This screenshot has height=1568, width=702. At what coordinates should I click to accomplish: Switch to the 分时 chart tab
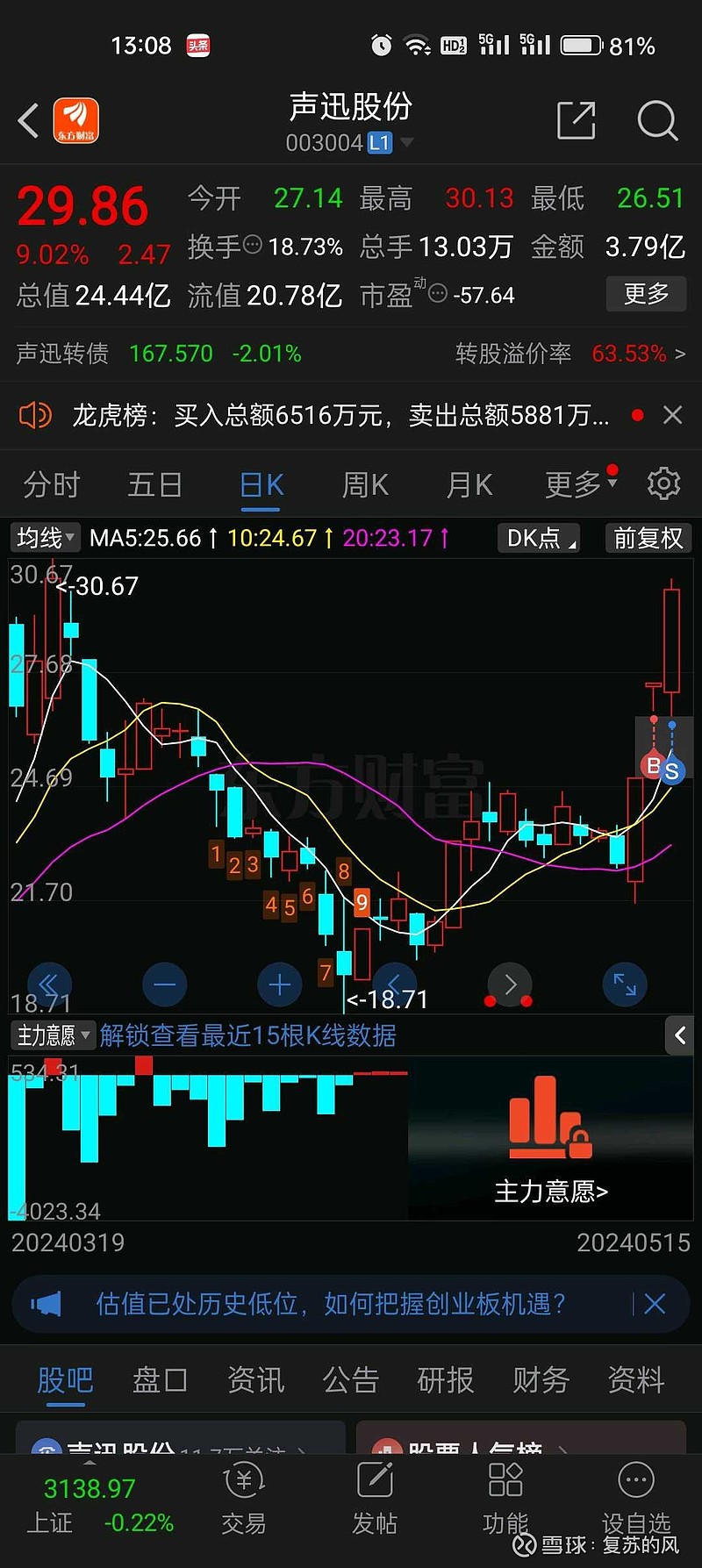(52, 484)
